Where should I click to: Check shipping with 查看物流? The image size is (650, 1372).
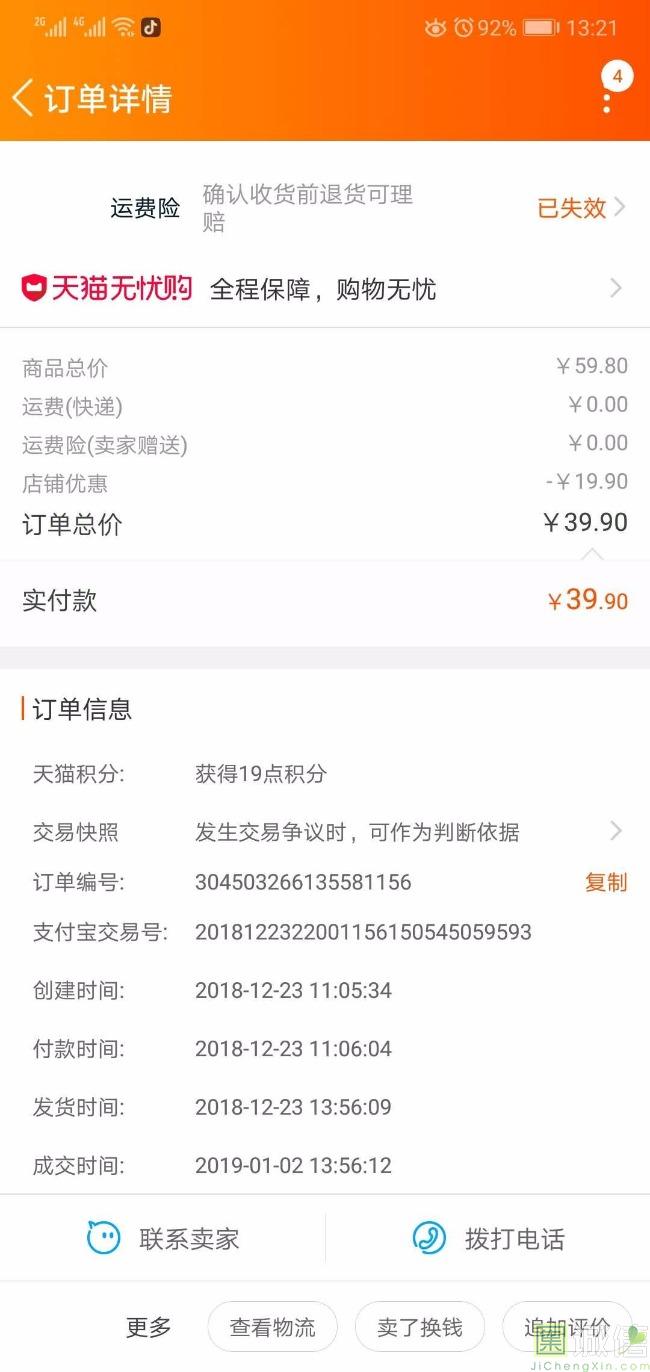click(x=272, y=1327)
